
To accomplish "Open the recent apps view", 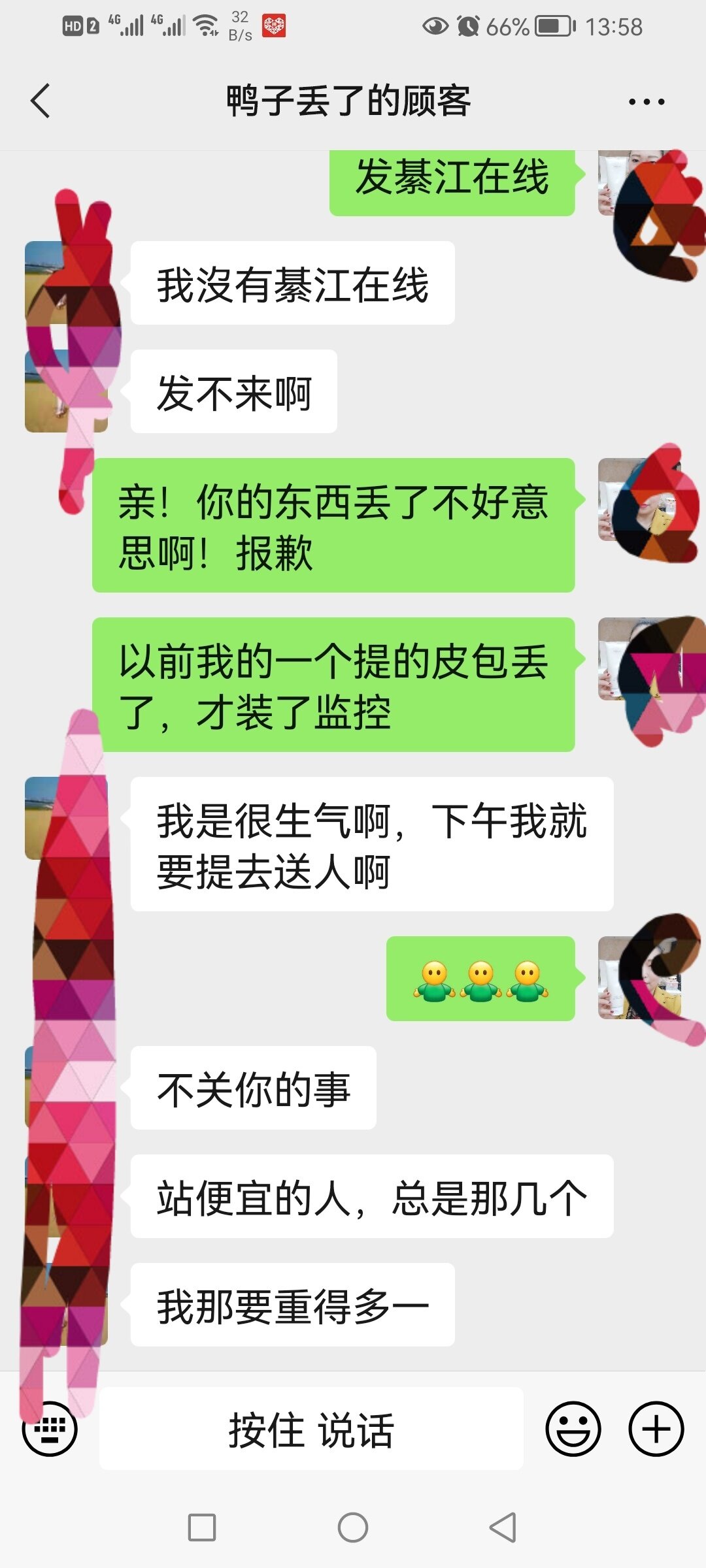I will (201, 1527).
